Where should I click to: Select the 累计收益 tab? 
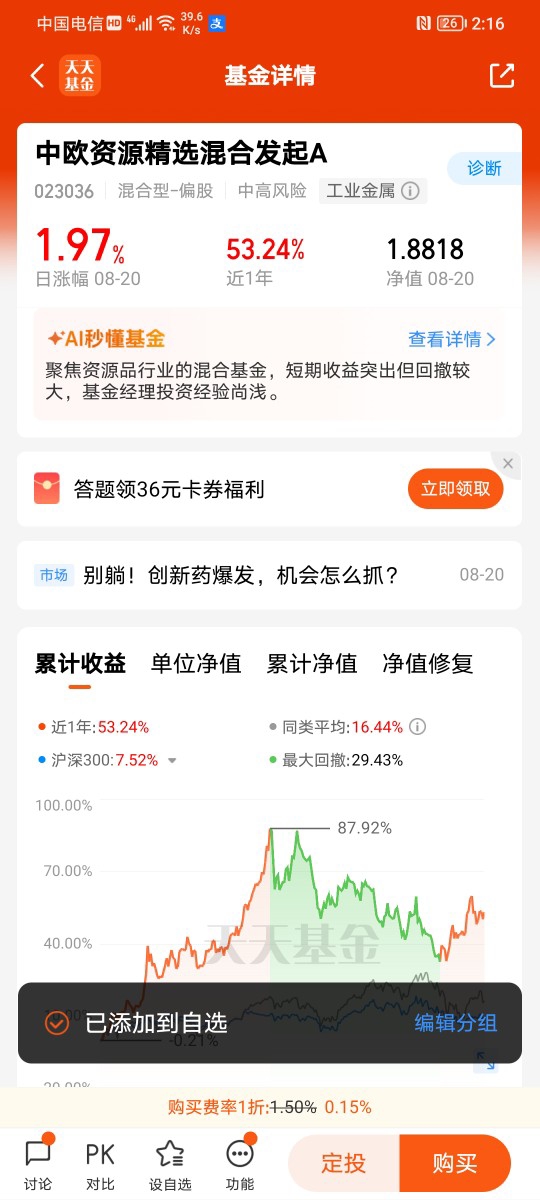[80, 664]
